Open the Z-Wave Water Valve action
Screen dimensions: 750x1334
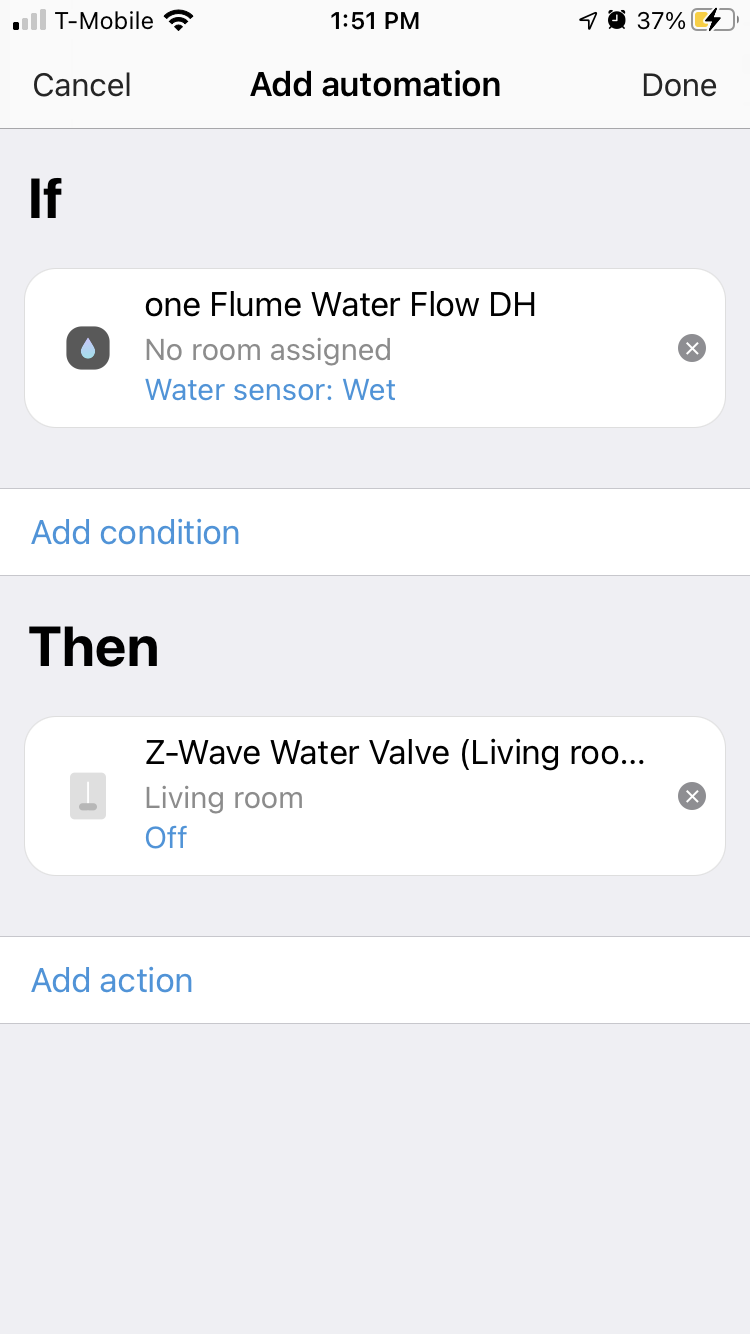coord(340,796)
